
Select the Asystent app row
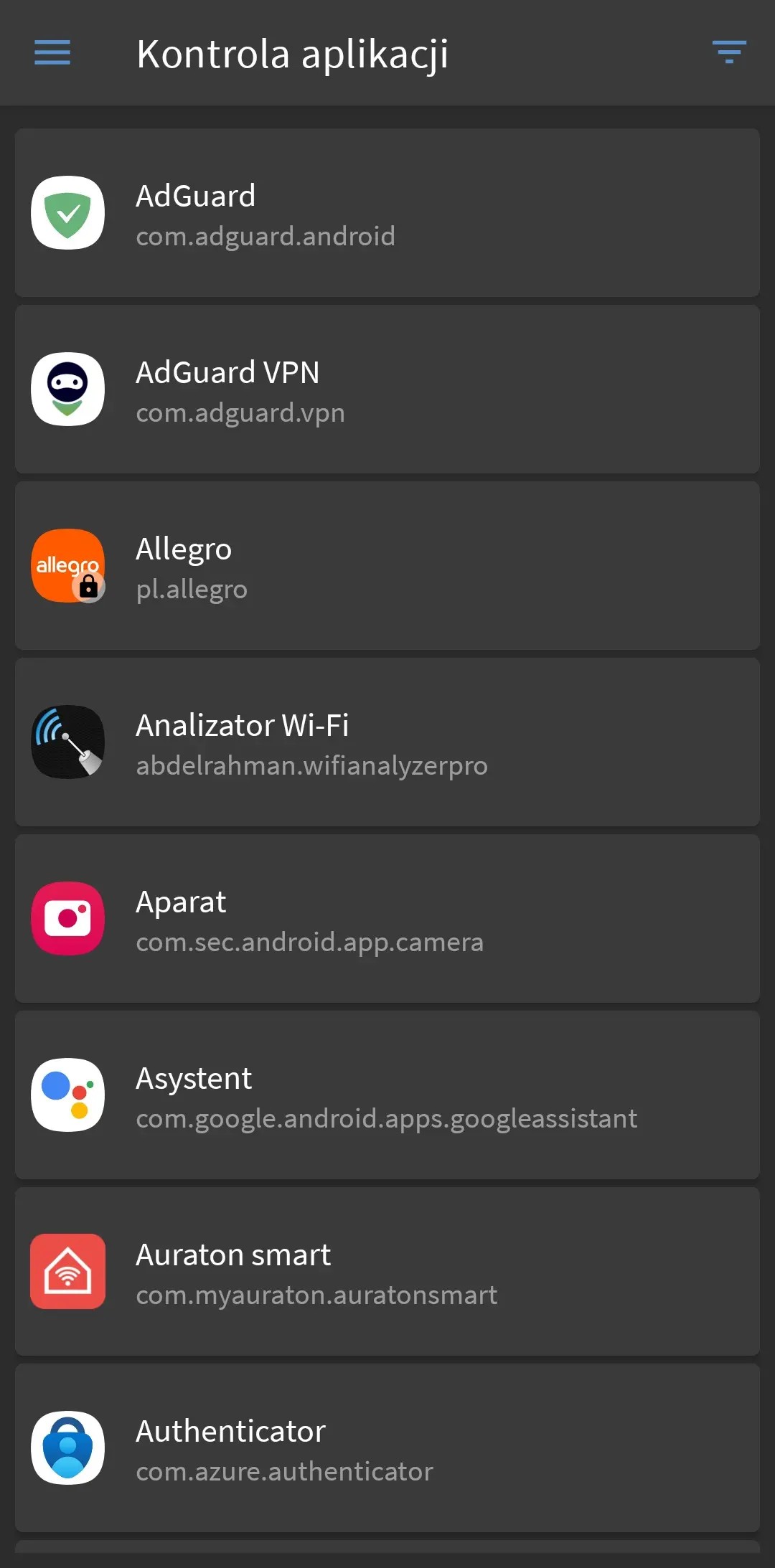click(387, 1095)
